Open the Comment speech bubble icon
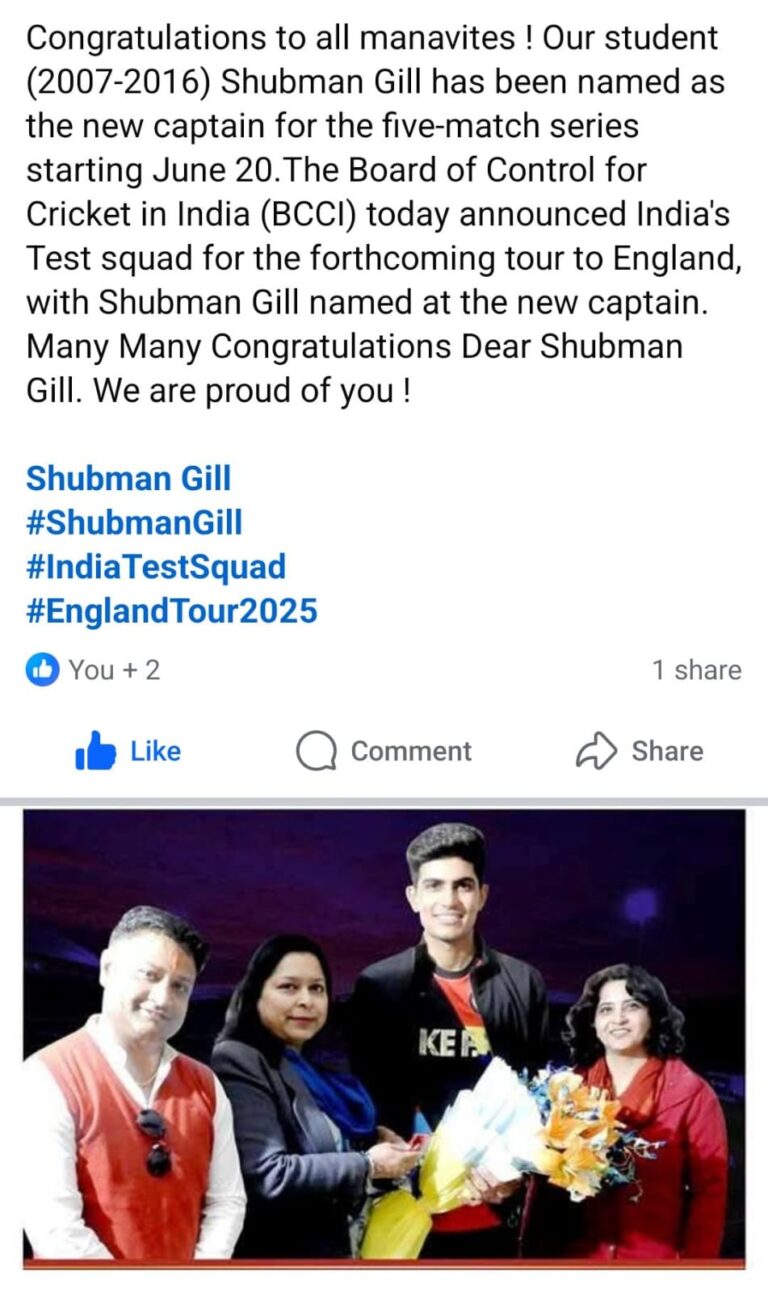The height and width of the screenshot is (1292, 768). tap(316, 751)
